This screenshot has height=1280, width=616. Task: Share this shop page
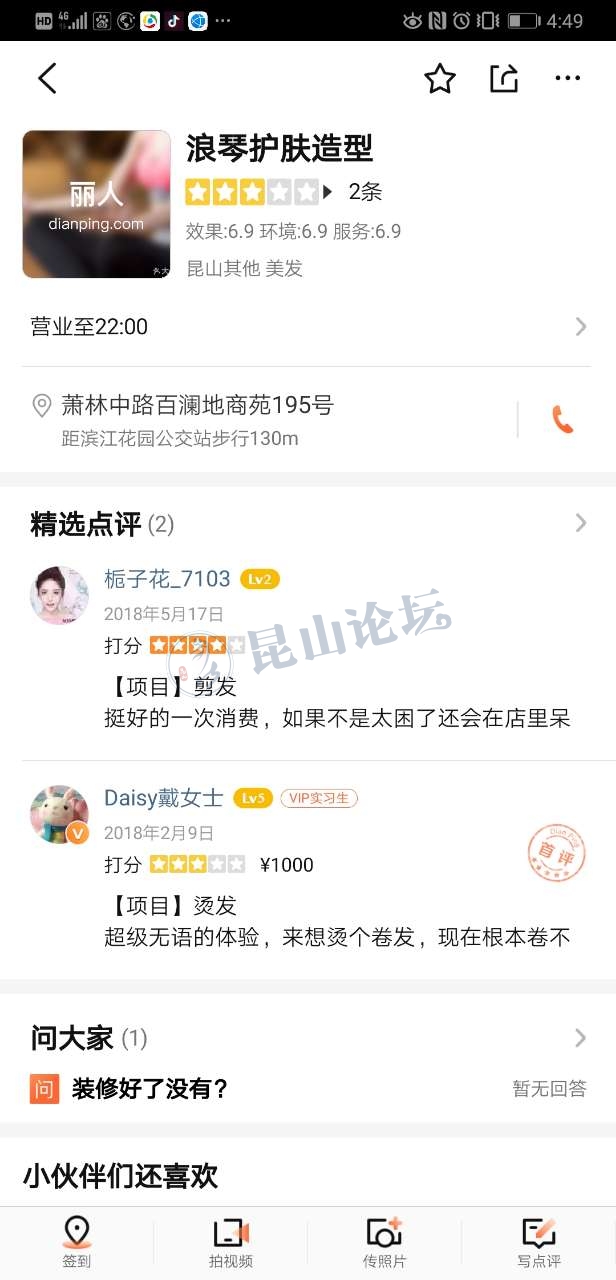coord(504,78)
